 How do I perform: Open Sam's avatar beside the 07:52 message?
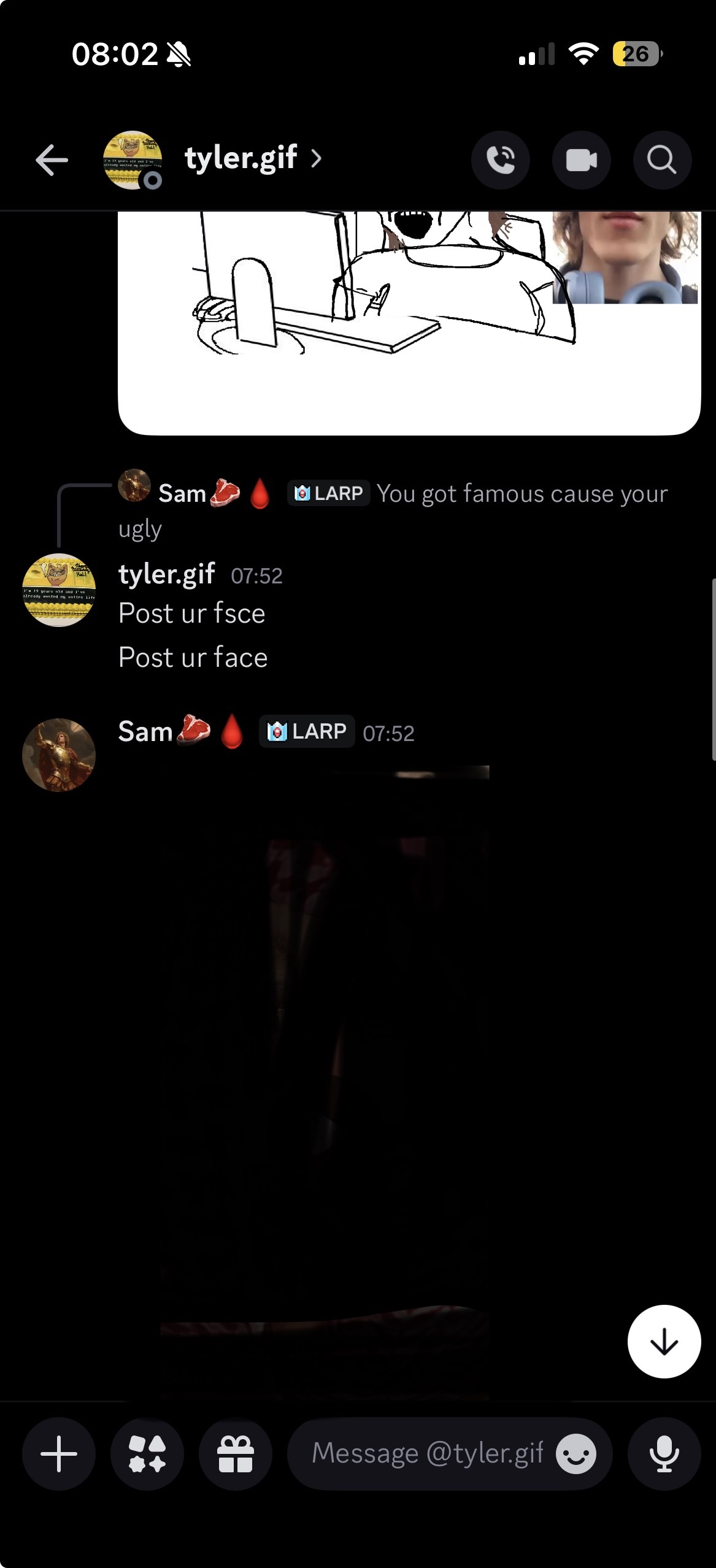(59, 755)
